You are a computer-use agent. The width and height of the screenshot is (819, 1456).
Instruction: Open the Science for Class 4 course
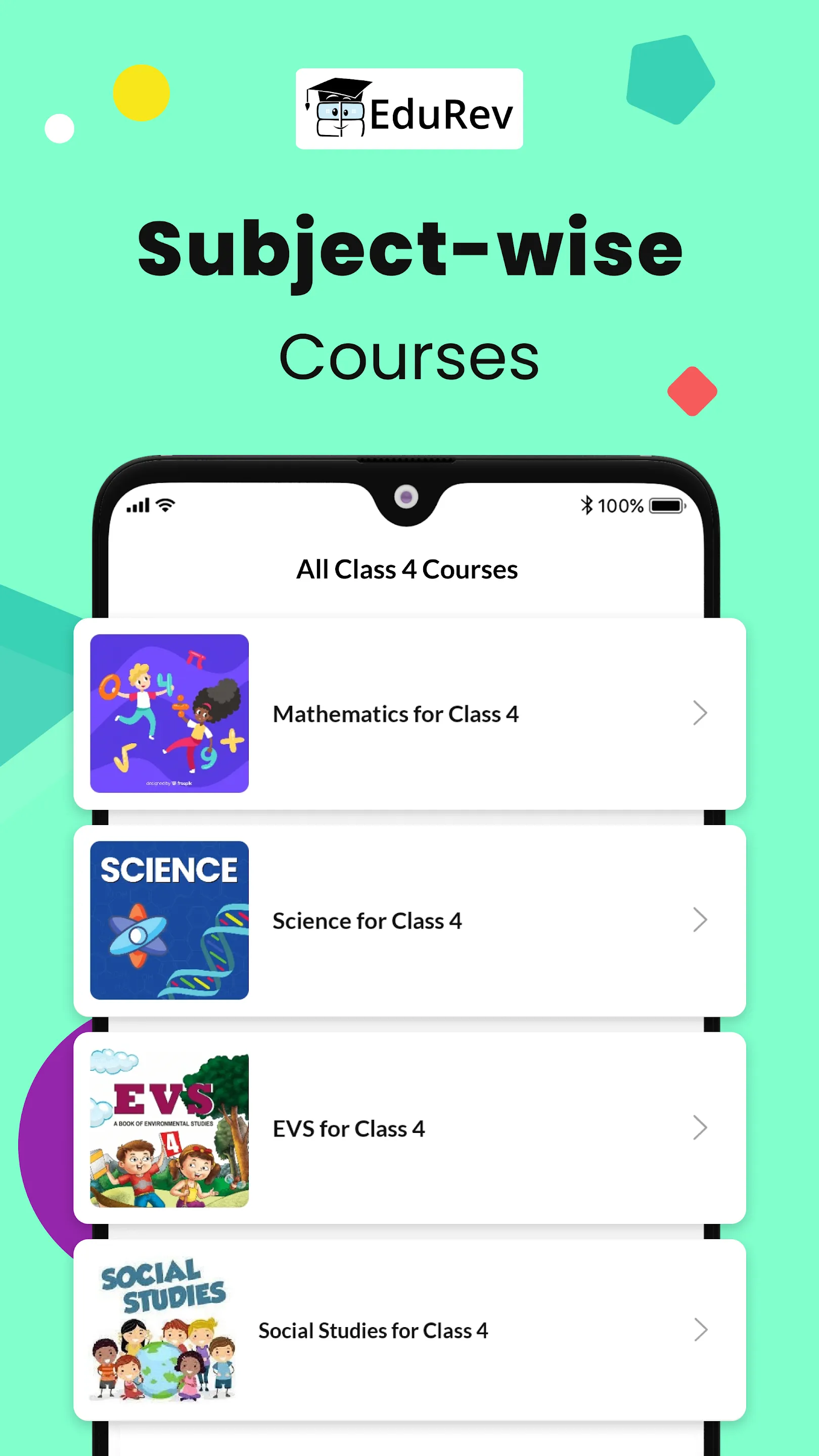tap(367, 920)
